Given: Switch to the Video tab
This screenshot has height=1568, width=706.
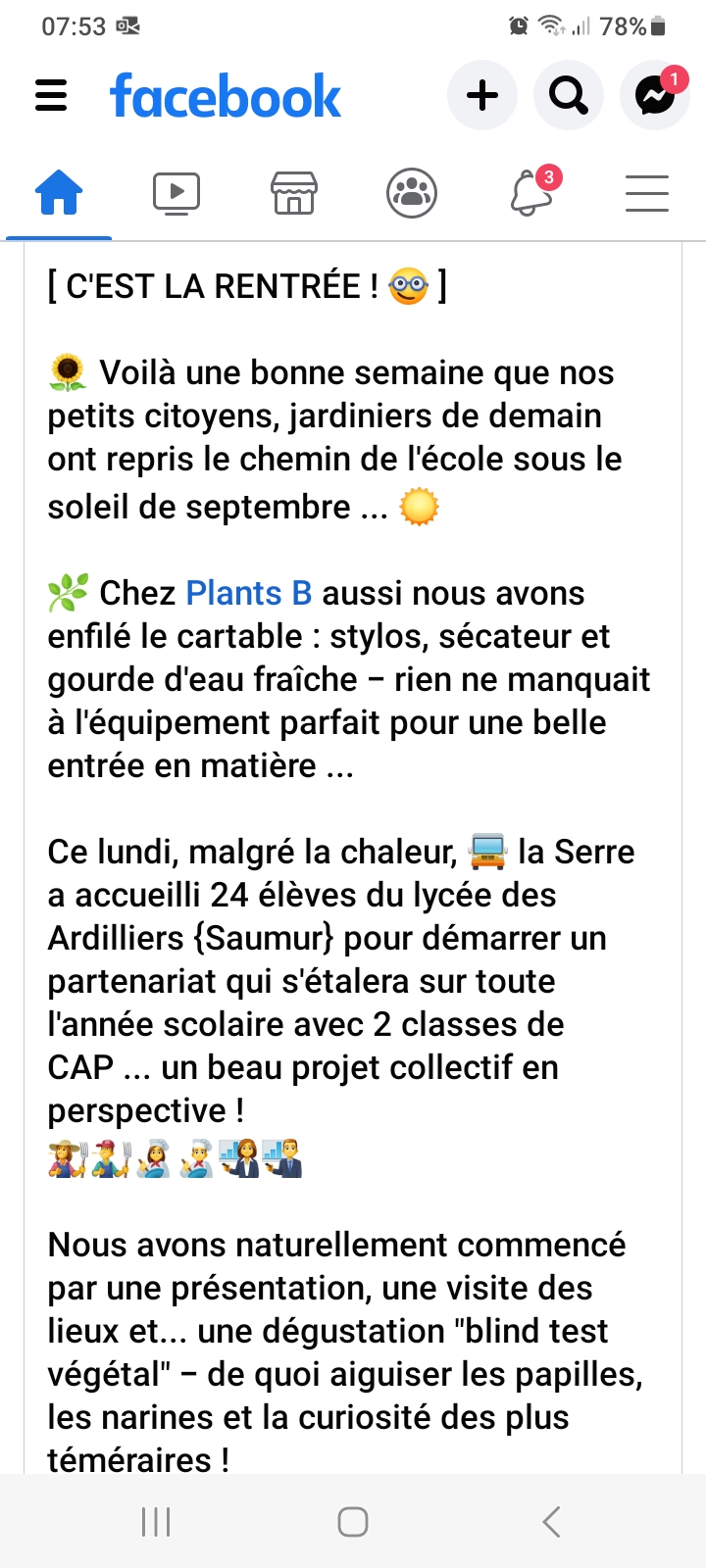Looking at the screenshot, I should tap(176, 193).
